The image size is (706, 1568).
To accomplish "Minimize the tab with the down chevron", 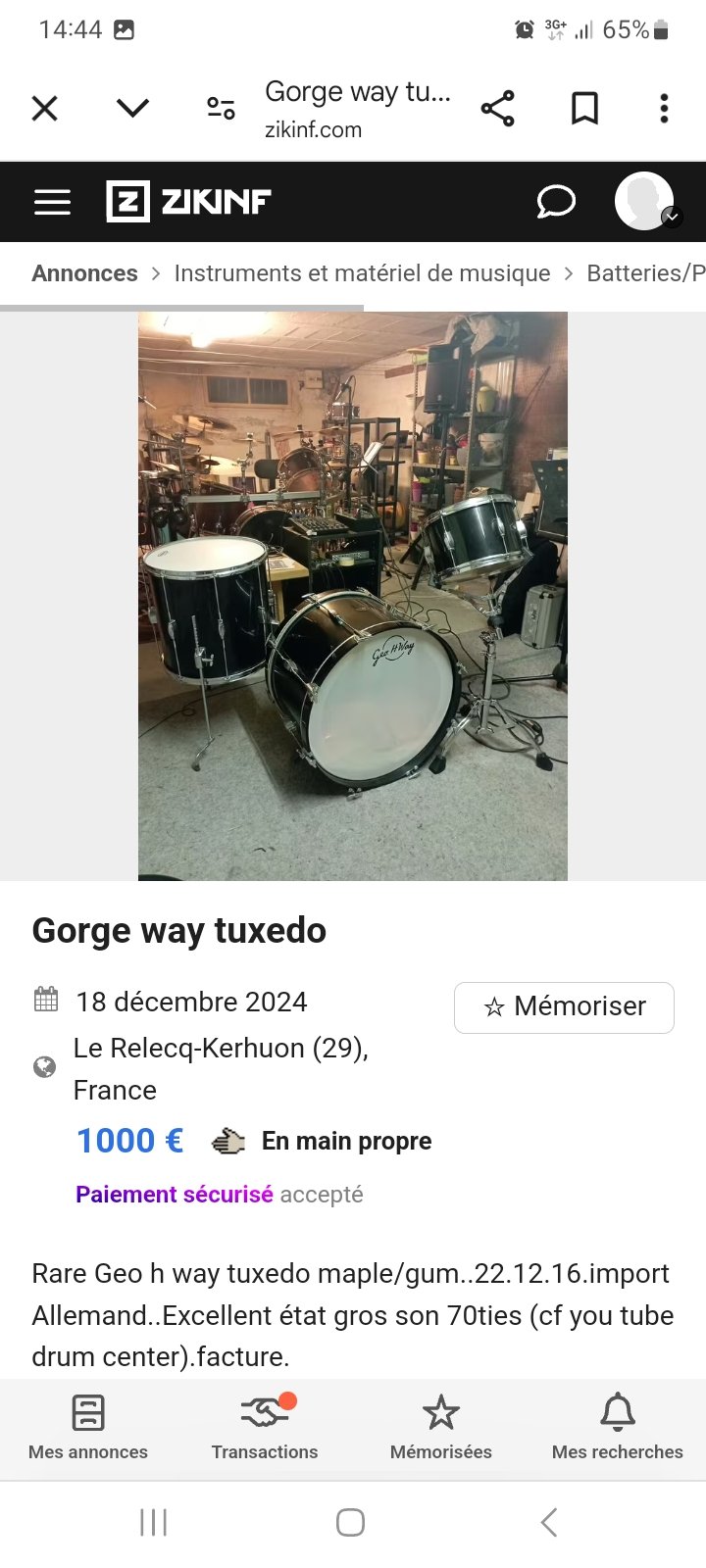I will pyautogui.click(x=132, y=108).
